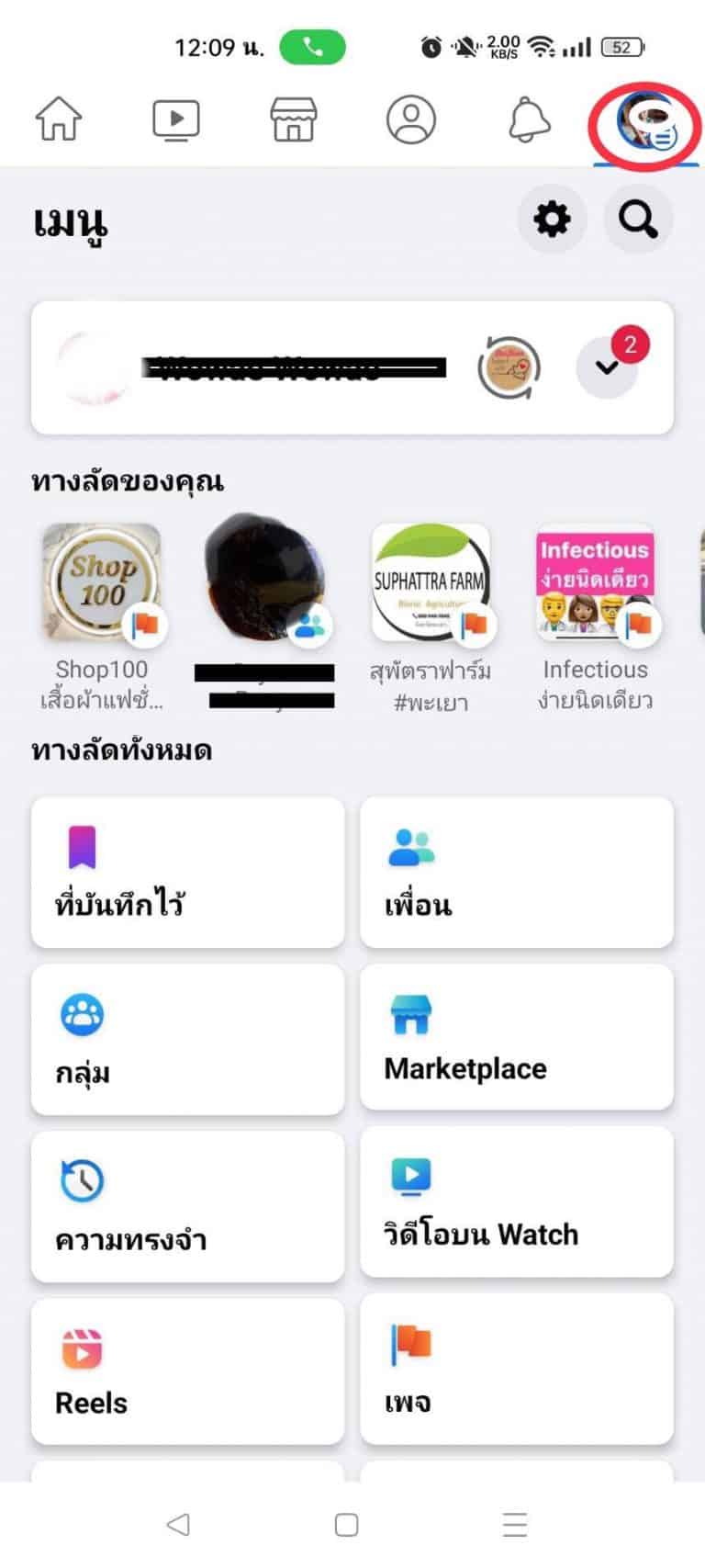Image resolution: width=705 pixels, height=1568 pixels.
Task: Open the Facebook Home feed icon
Action: [x=58, y=119]
